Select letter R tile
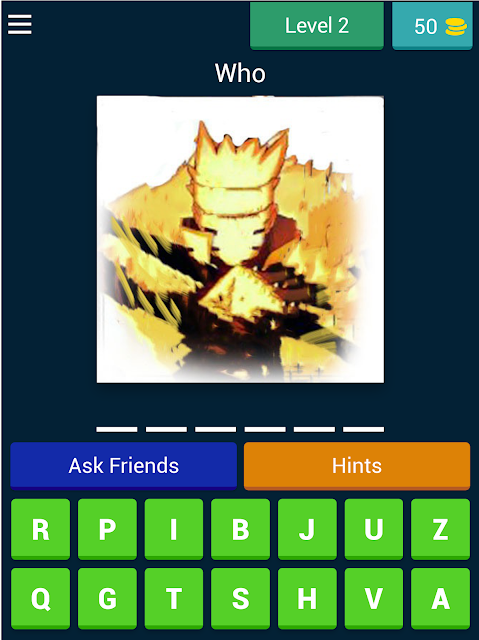This screenshot has height=640, width=479. (40, 529)
